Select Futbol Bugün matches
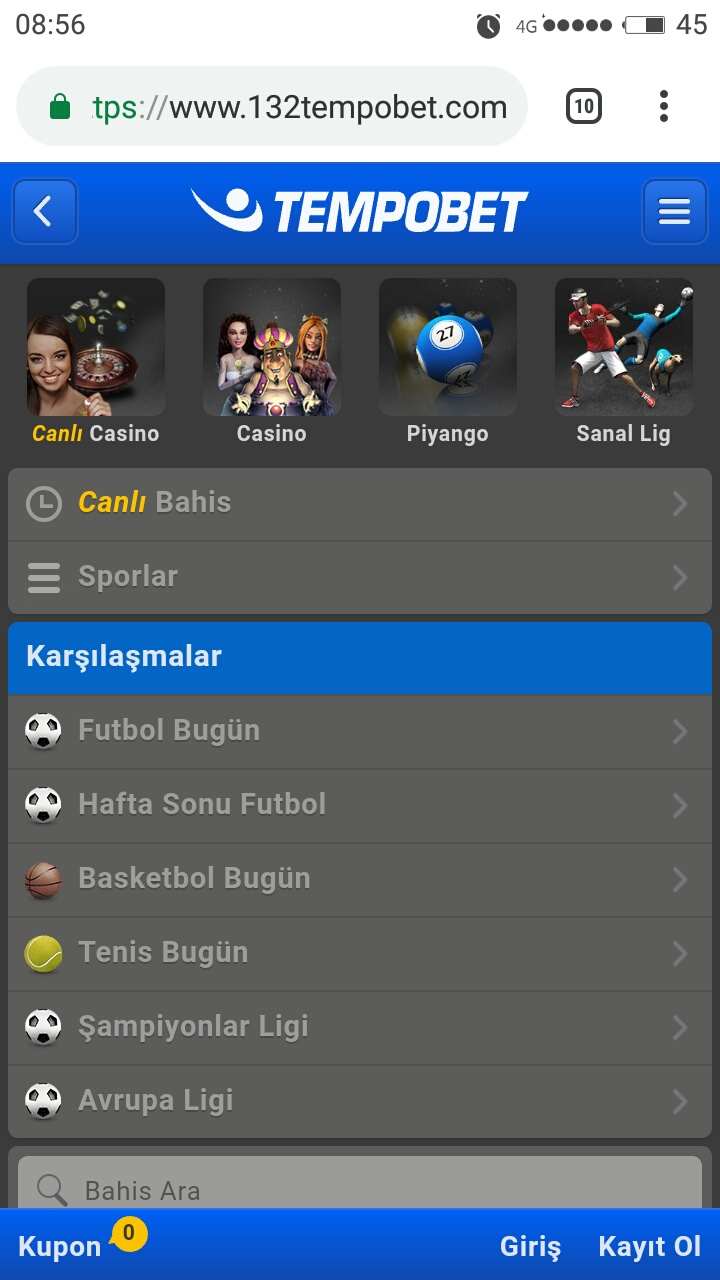Image resolution: width=720 pixels, height=1280 pixels. coord(358,731)
